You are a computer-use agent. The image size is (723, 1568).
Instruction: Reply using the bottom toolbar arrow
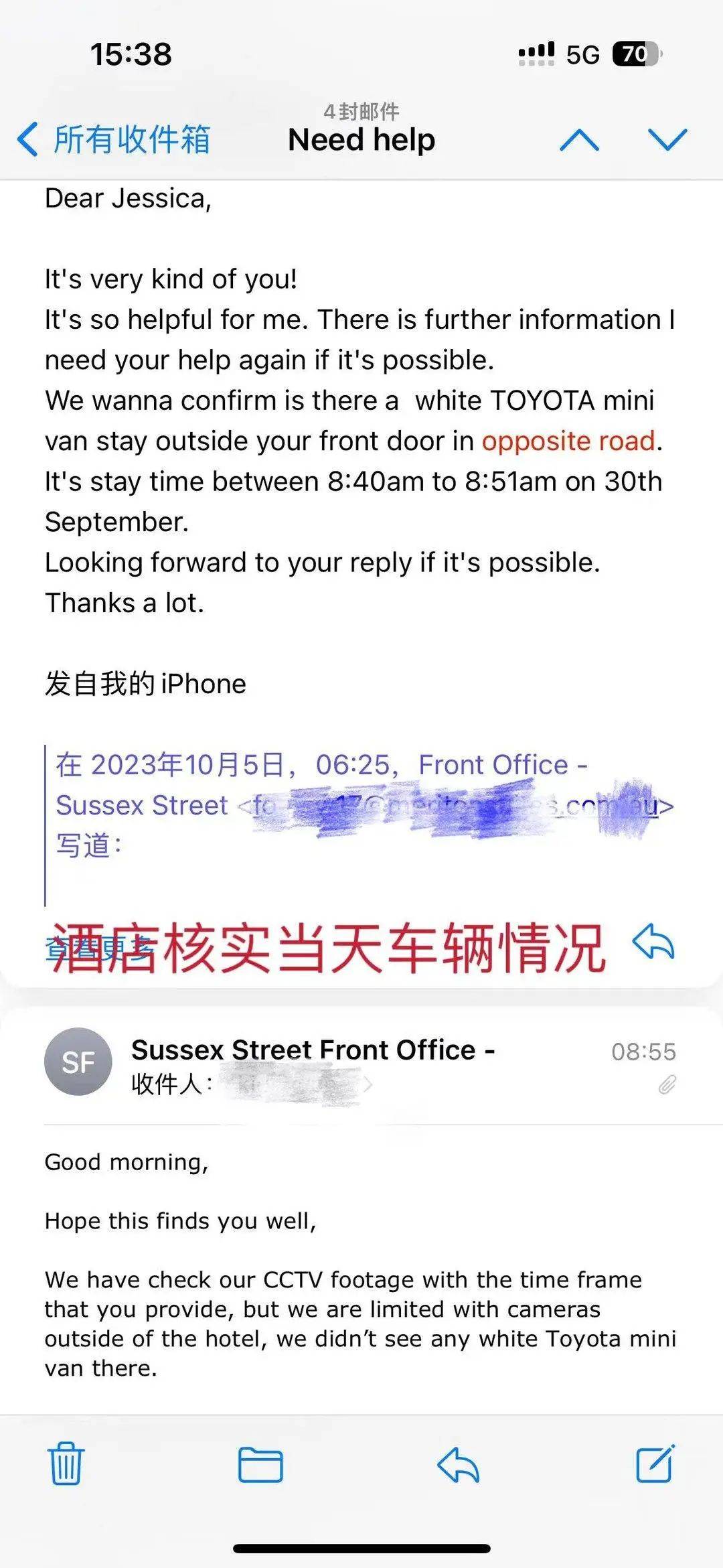click(458, 1464)
